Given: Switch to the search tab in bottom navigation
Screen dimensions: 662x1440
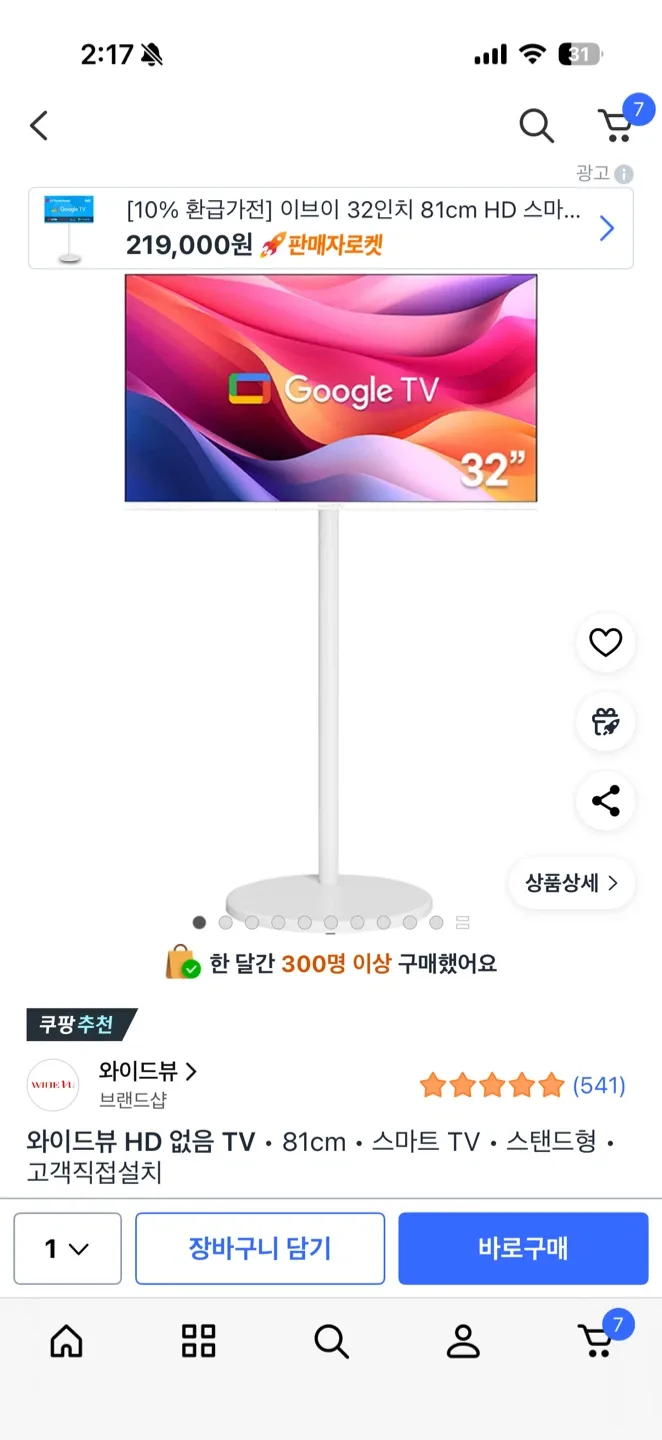Looking at the screenshot, I should [331, 1341].
